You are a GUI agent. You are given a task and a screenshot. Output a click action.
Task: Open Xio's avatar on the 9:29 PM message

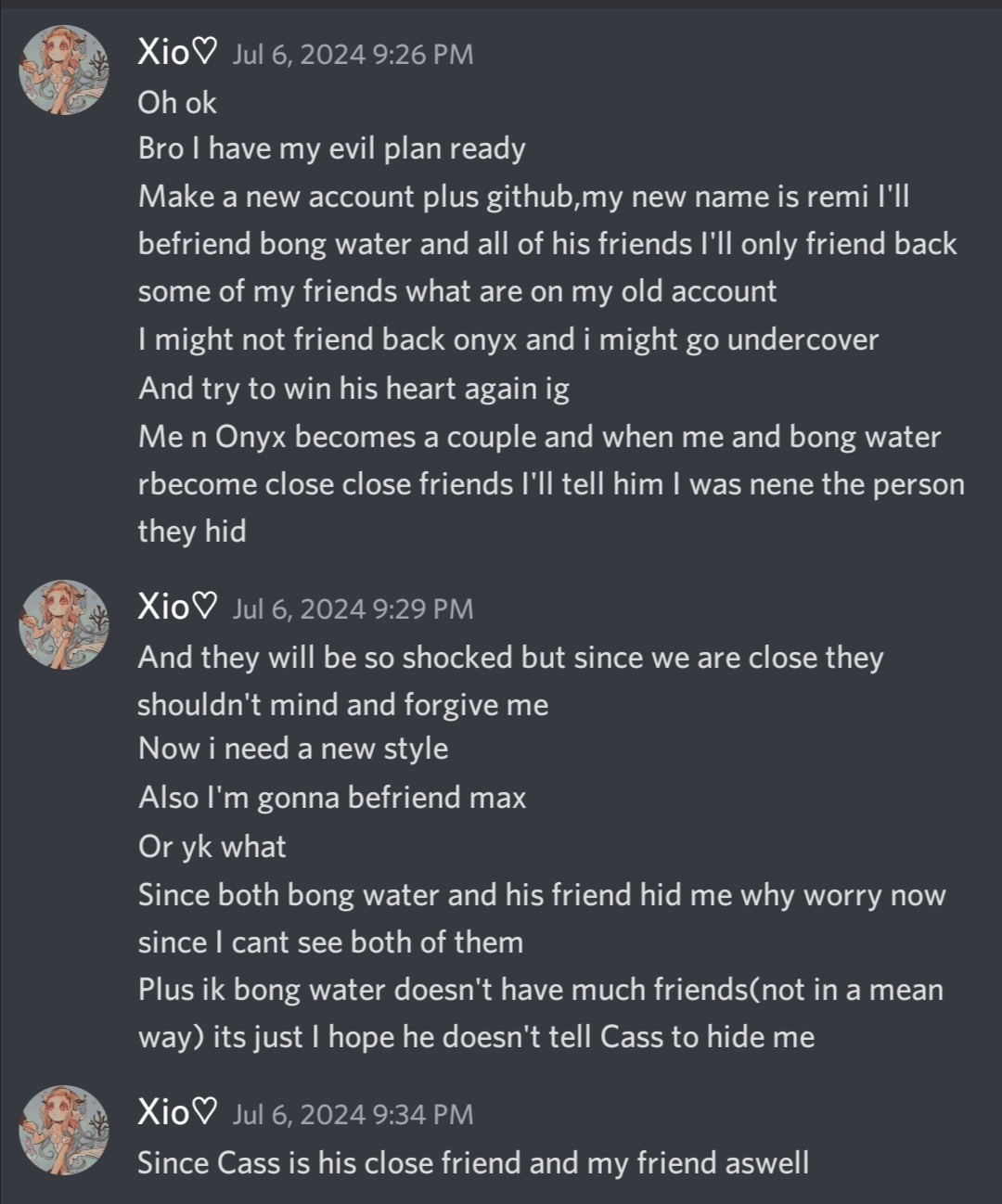click(x=64, y=624)
